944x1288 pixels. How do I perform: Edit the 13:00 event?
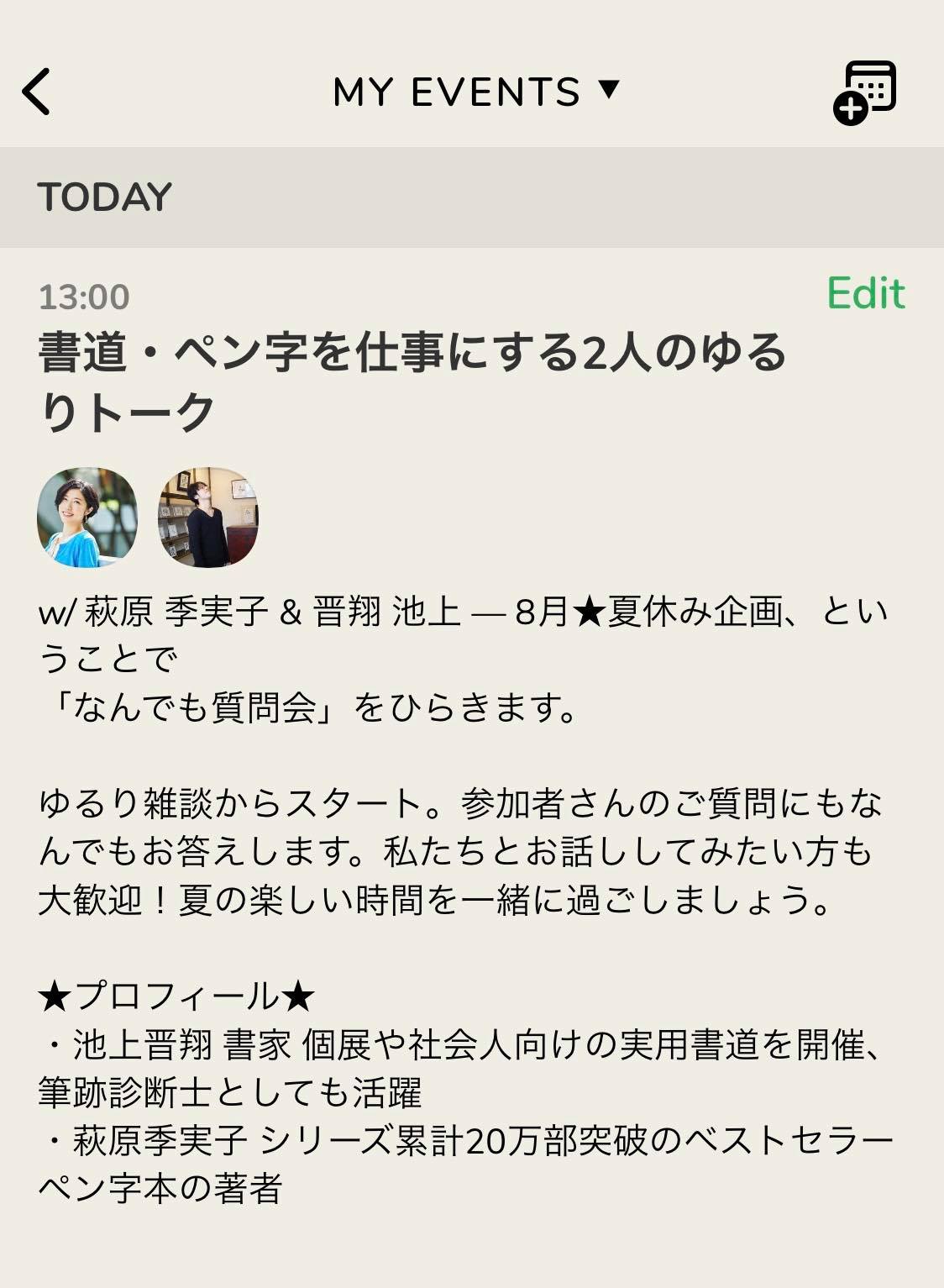865,293
